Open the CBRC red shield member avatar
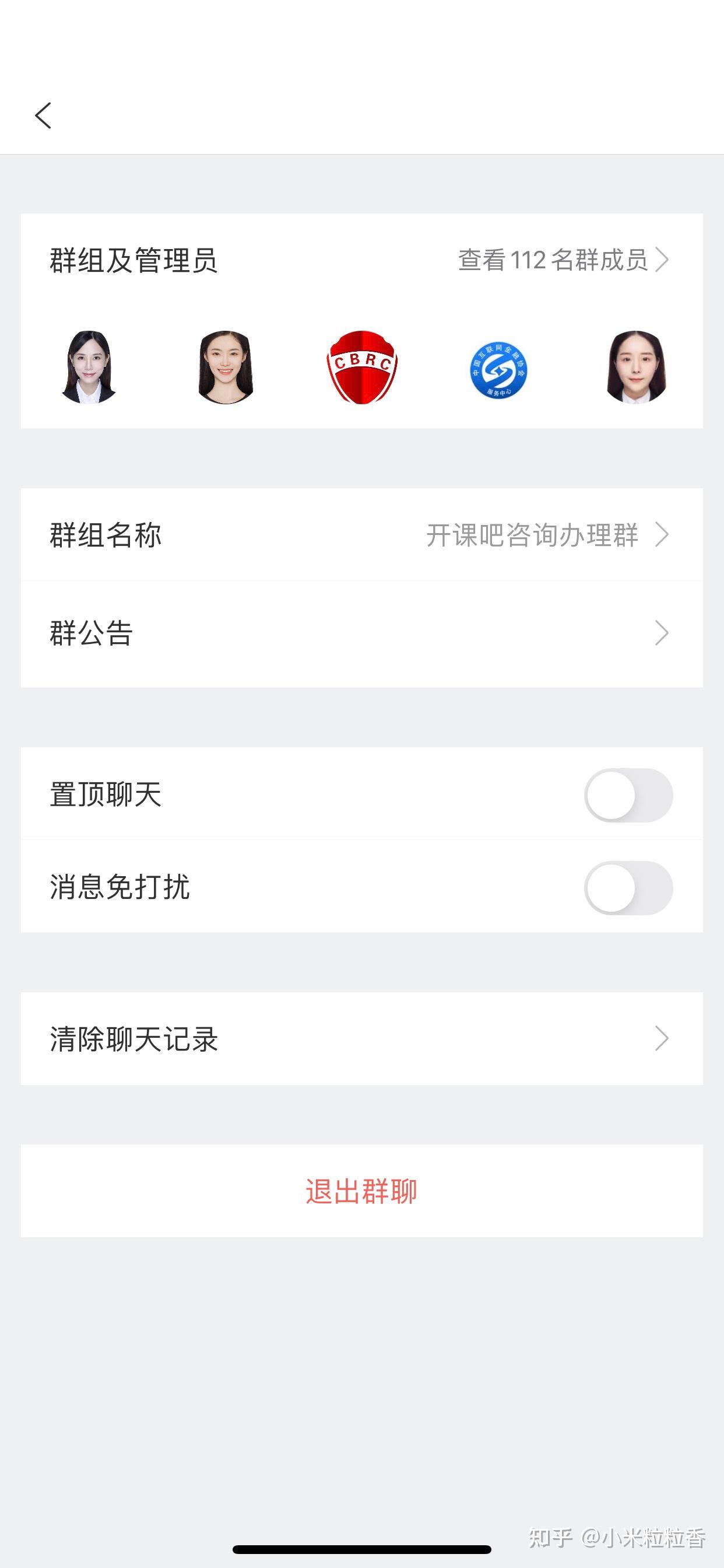This screenshot has width=724, height=1568. (x=362, y=367)
